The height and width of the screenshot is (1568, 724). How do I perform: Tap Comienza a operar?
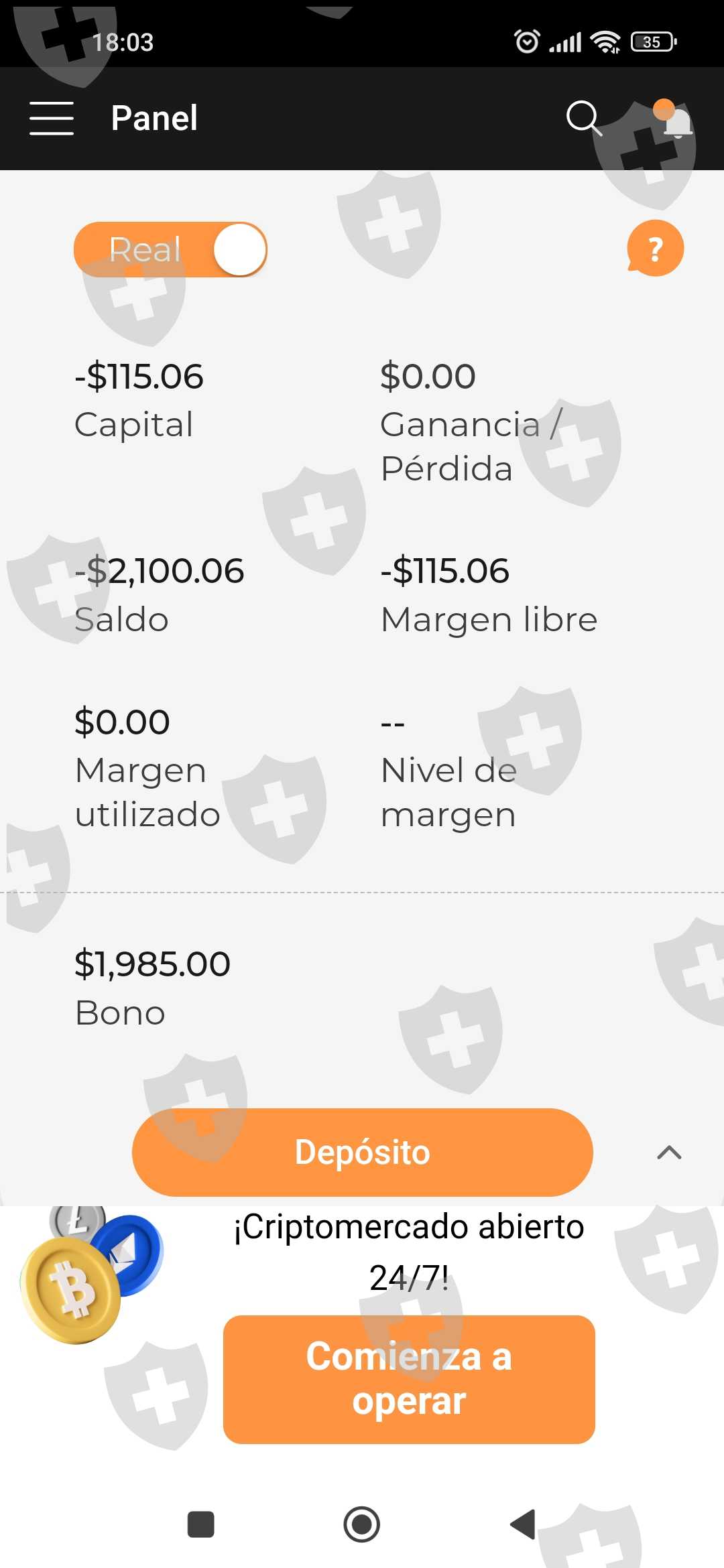409,1379
